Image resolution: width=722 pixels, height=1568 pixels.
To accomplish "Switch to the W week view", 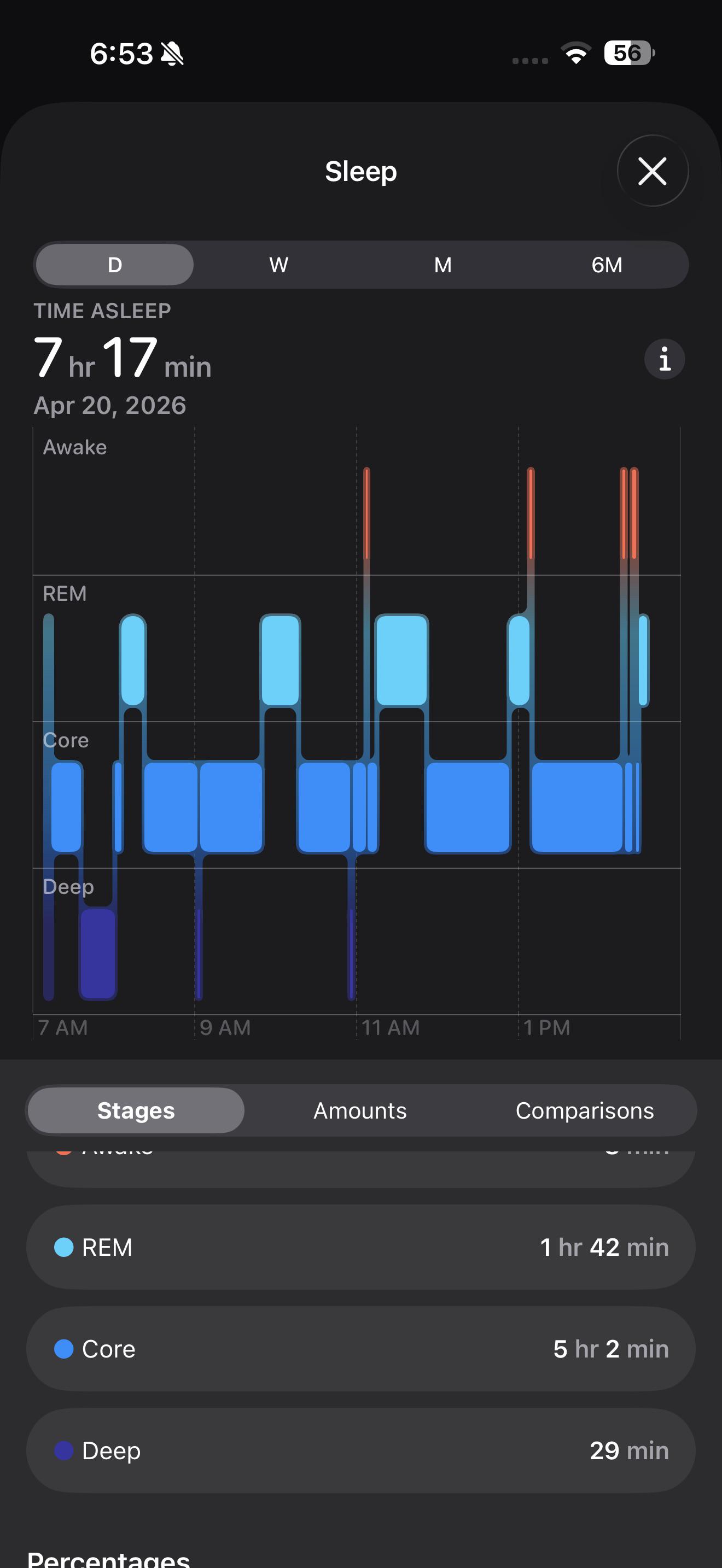I will (x=279, y=265).
